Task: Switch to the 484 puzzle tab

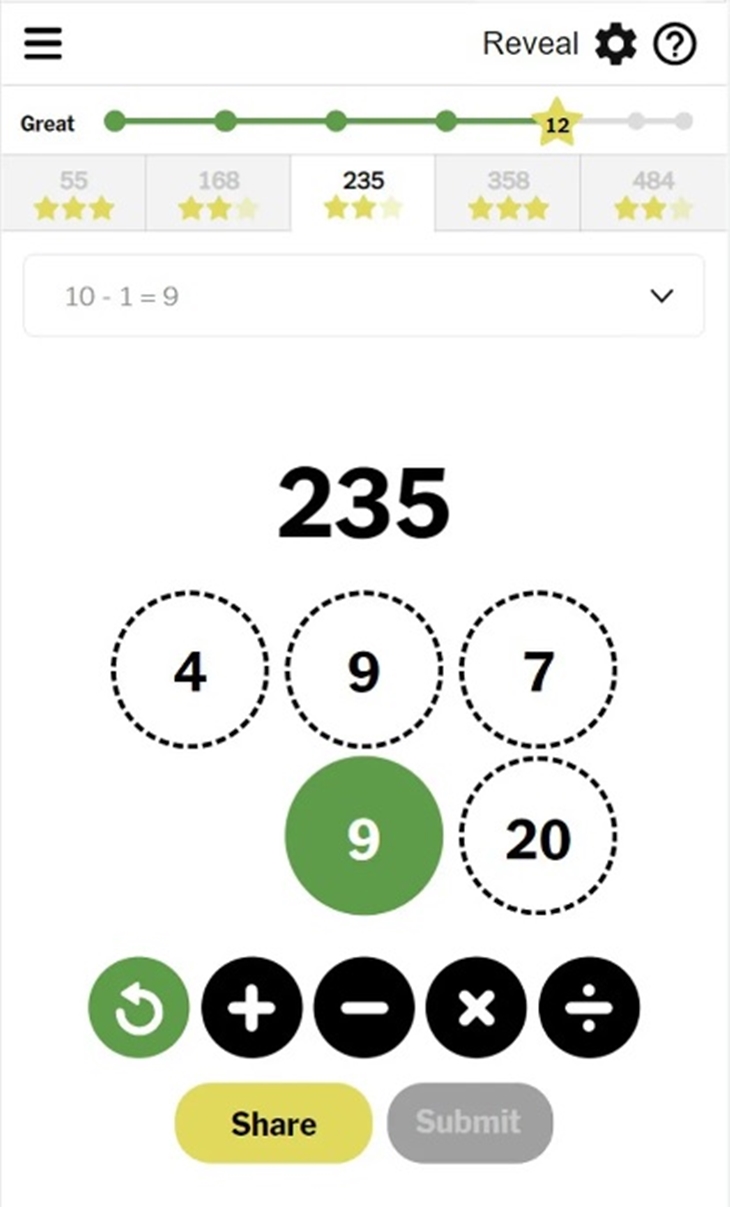Action: [x=654, y=193]
